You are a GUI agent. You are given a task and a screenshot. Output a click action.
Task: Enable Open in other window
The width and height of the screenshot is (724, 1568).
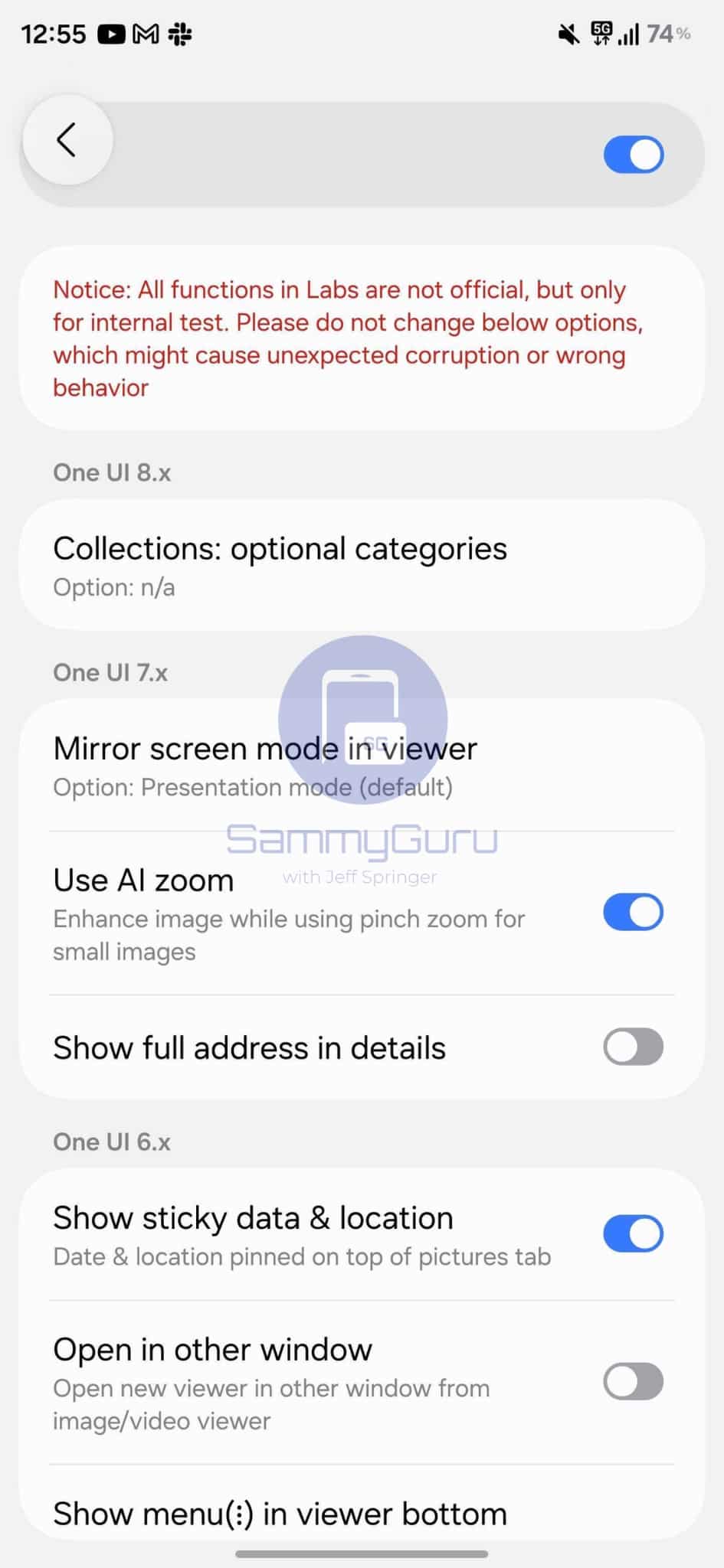(x=633, y=1381)
